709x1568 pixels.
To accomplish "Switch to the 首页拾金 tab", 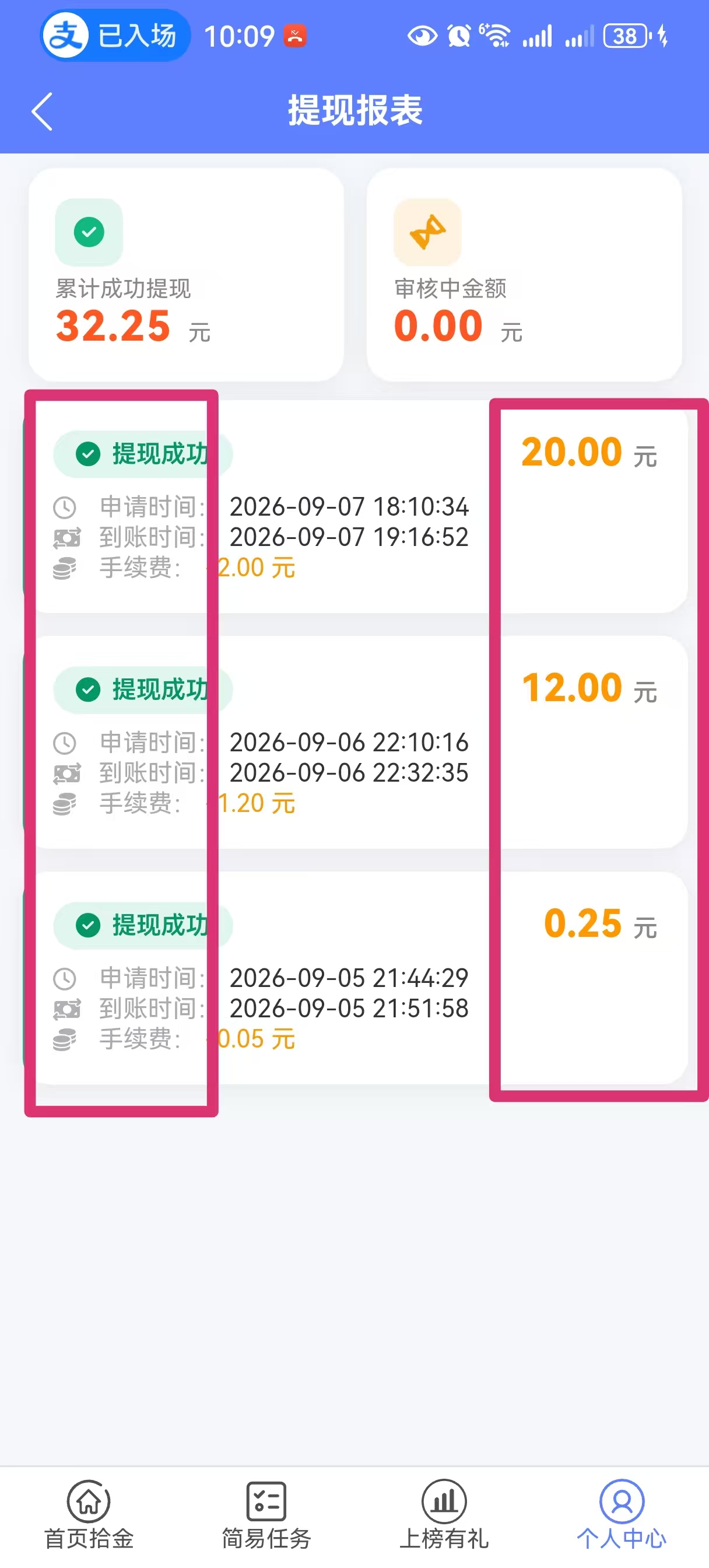I will point(89,1514).
